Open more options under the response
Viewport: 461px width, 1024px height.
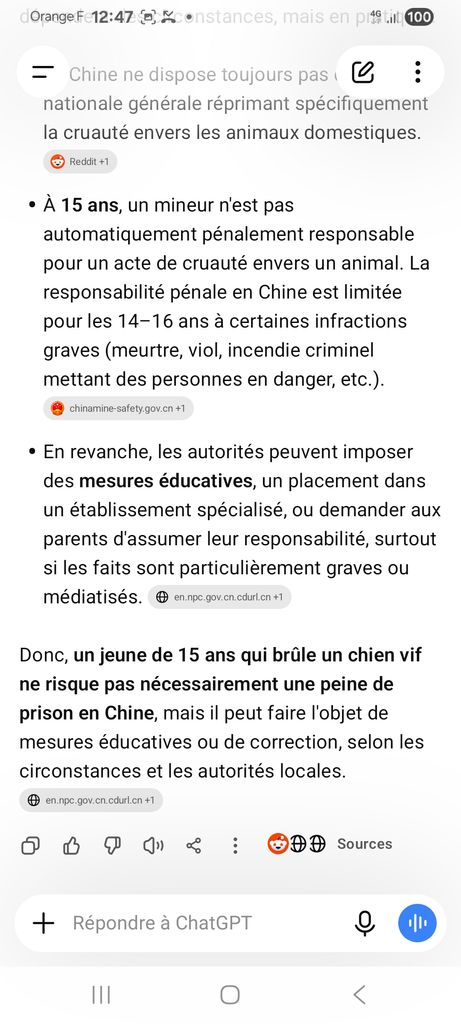coord(235,846)
